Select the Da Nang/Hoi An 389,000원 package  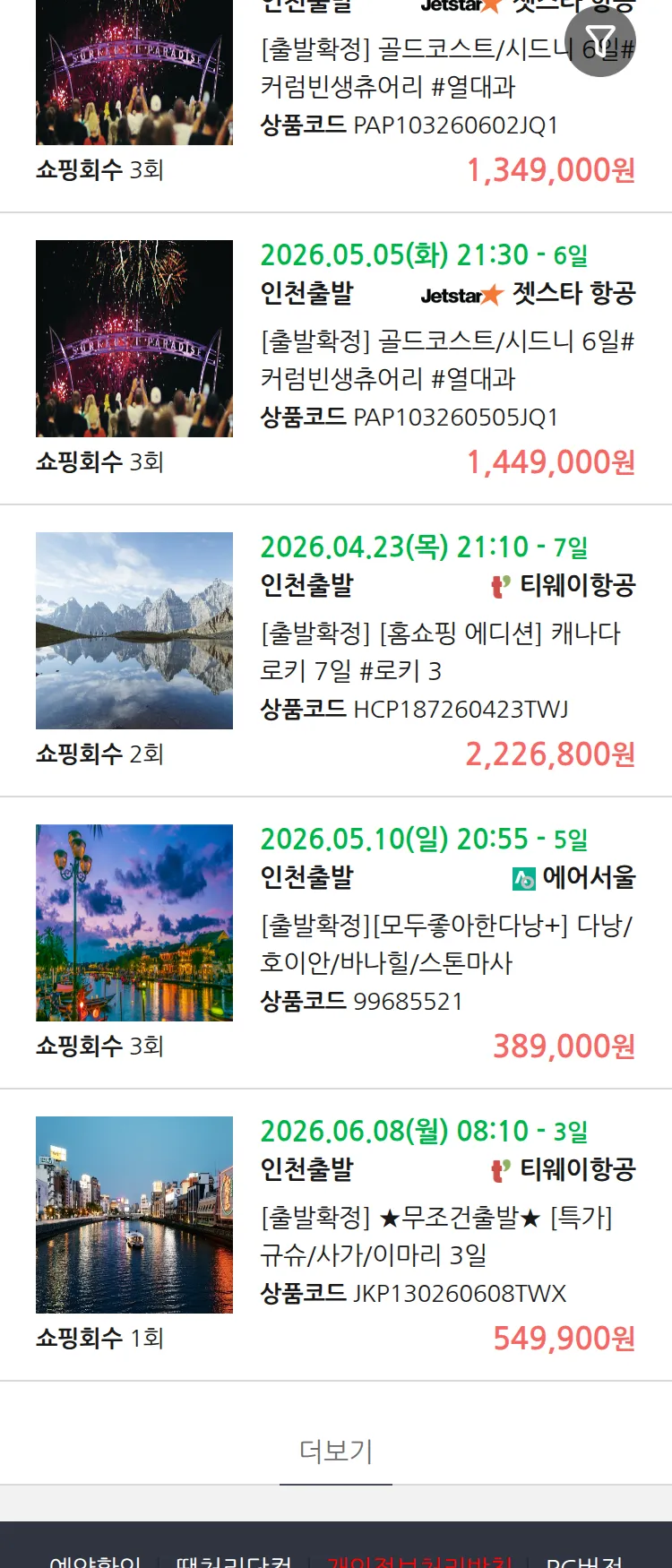(447, 943)
